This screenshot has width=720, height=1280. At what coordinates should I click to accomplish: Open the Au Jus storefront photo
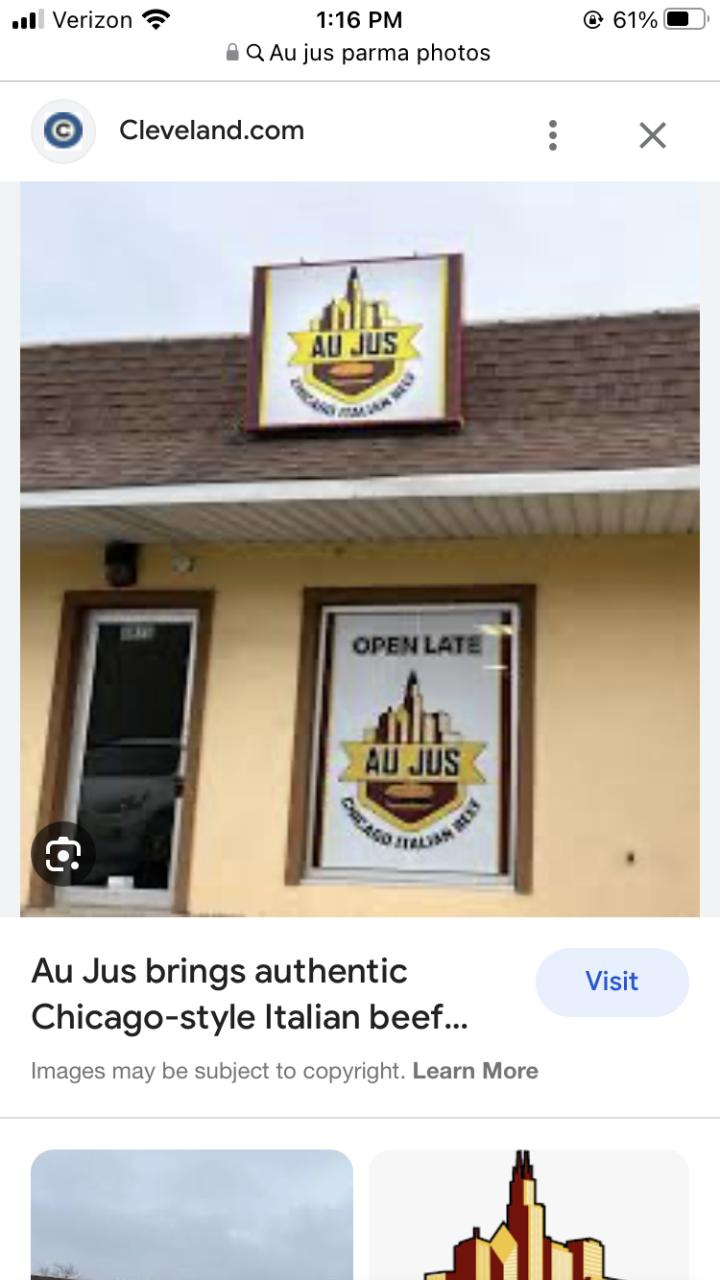click(x=360, y=548)
